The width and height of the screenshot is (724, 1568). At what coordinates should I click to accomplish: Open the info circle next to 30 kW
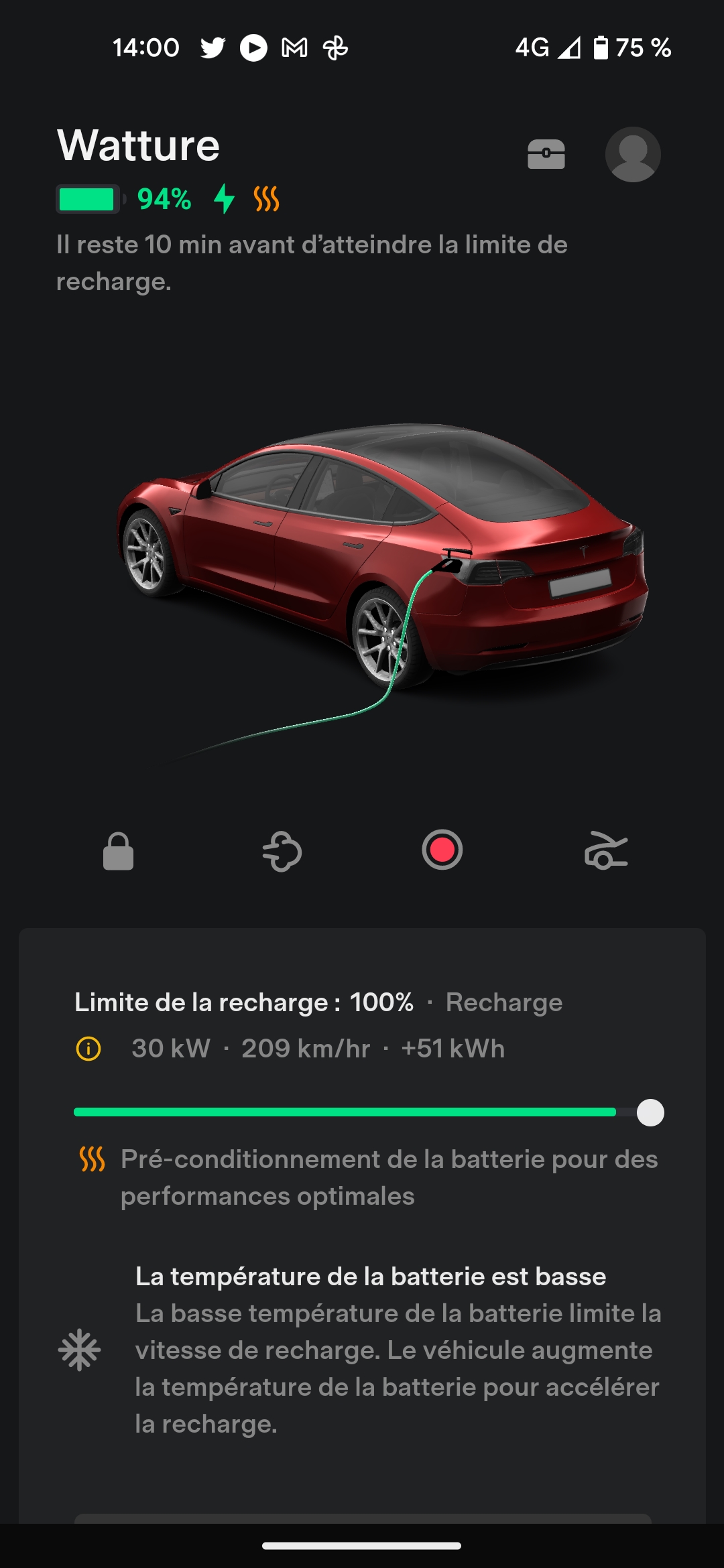[x=89, y=1049]
